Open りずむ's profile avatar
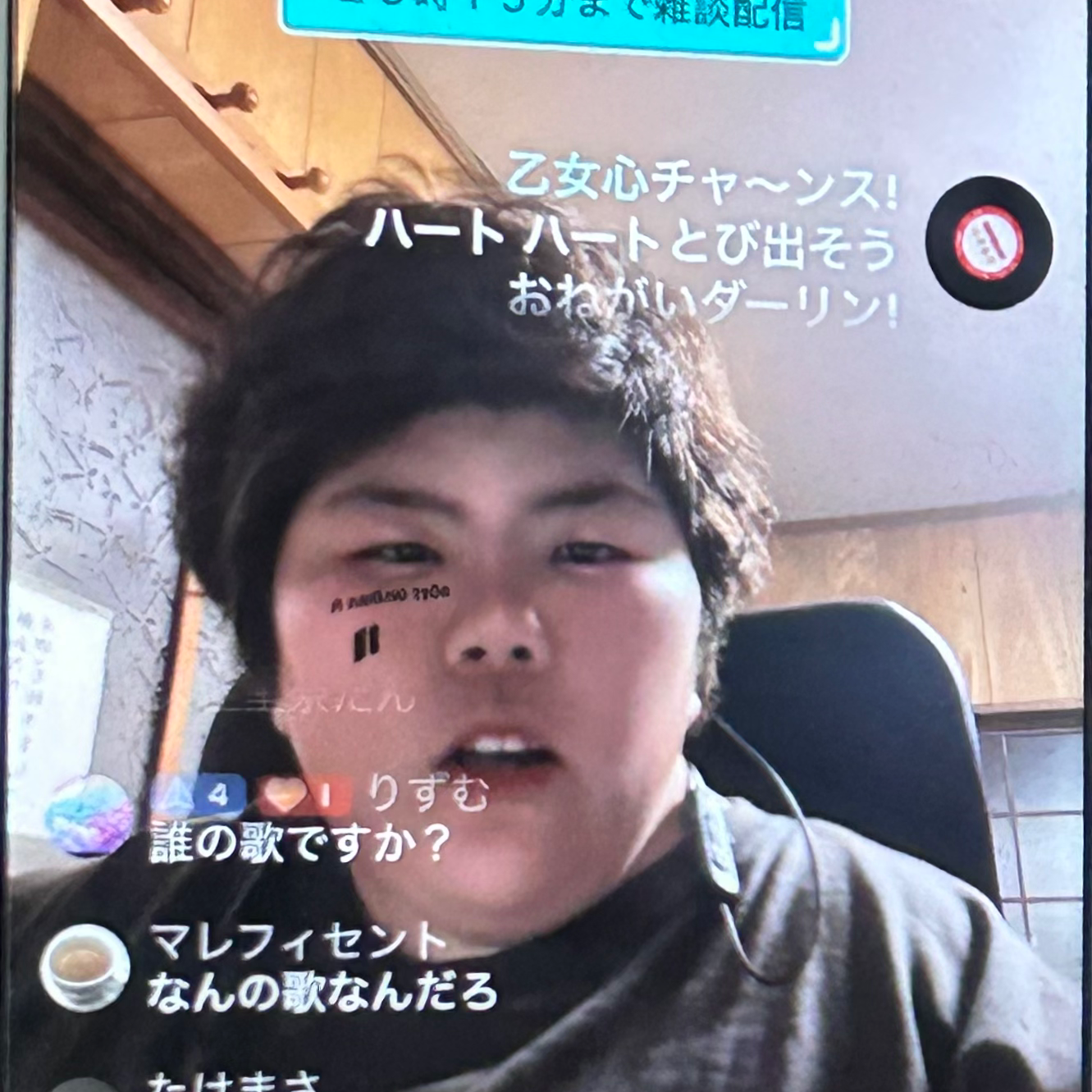Screen dimensions: 1092x1092 89,815
